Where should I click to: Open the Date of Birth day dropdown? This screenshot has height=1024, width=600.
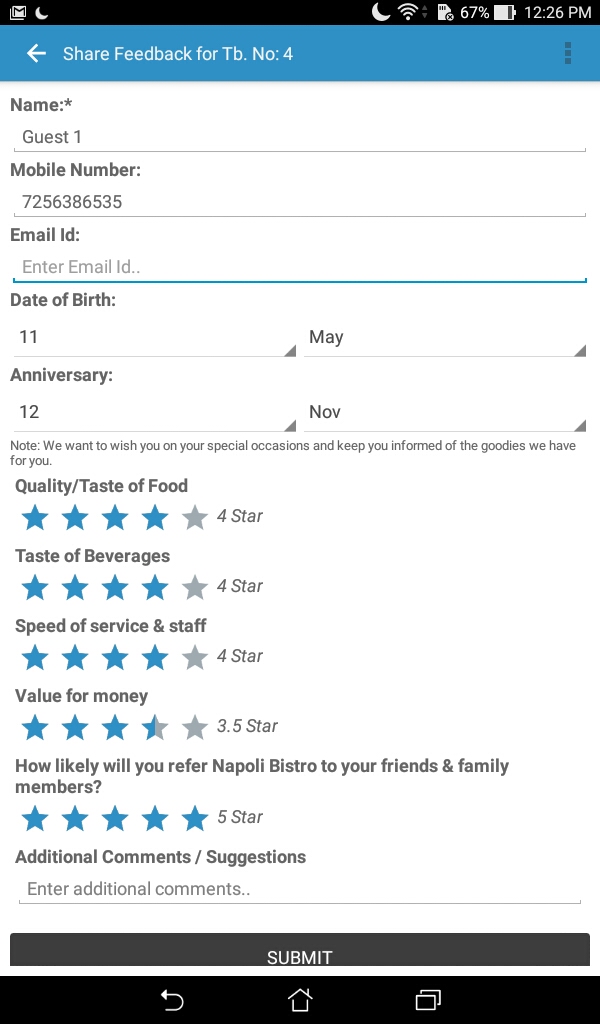point(155,338)
